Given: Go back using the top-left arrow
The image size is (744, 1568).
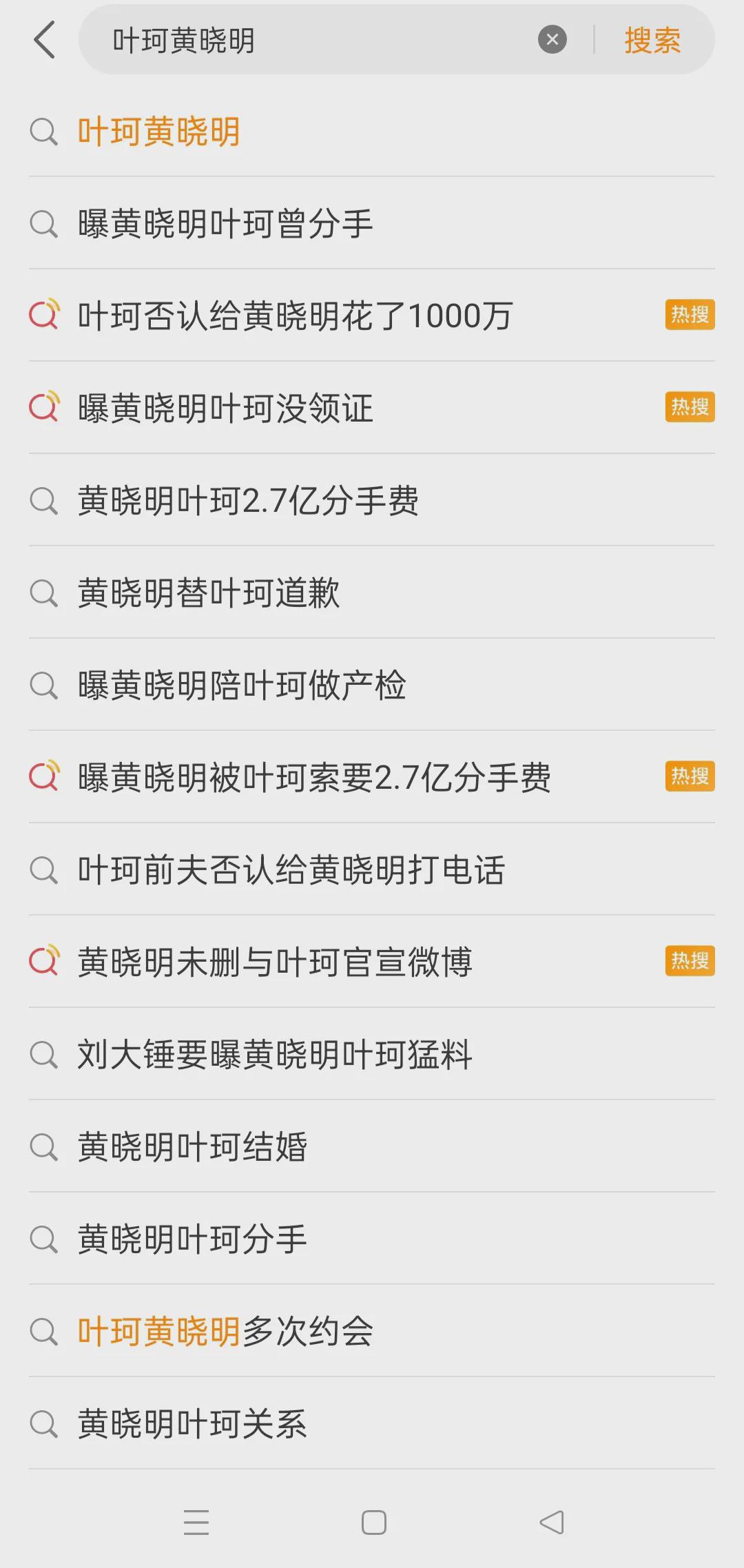Looking at the screenshot, I should pyautogui.click(x=44, y=40).
